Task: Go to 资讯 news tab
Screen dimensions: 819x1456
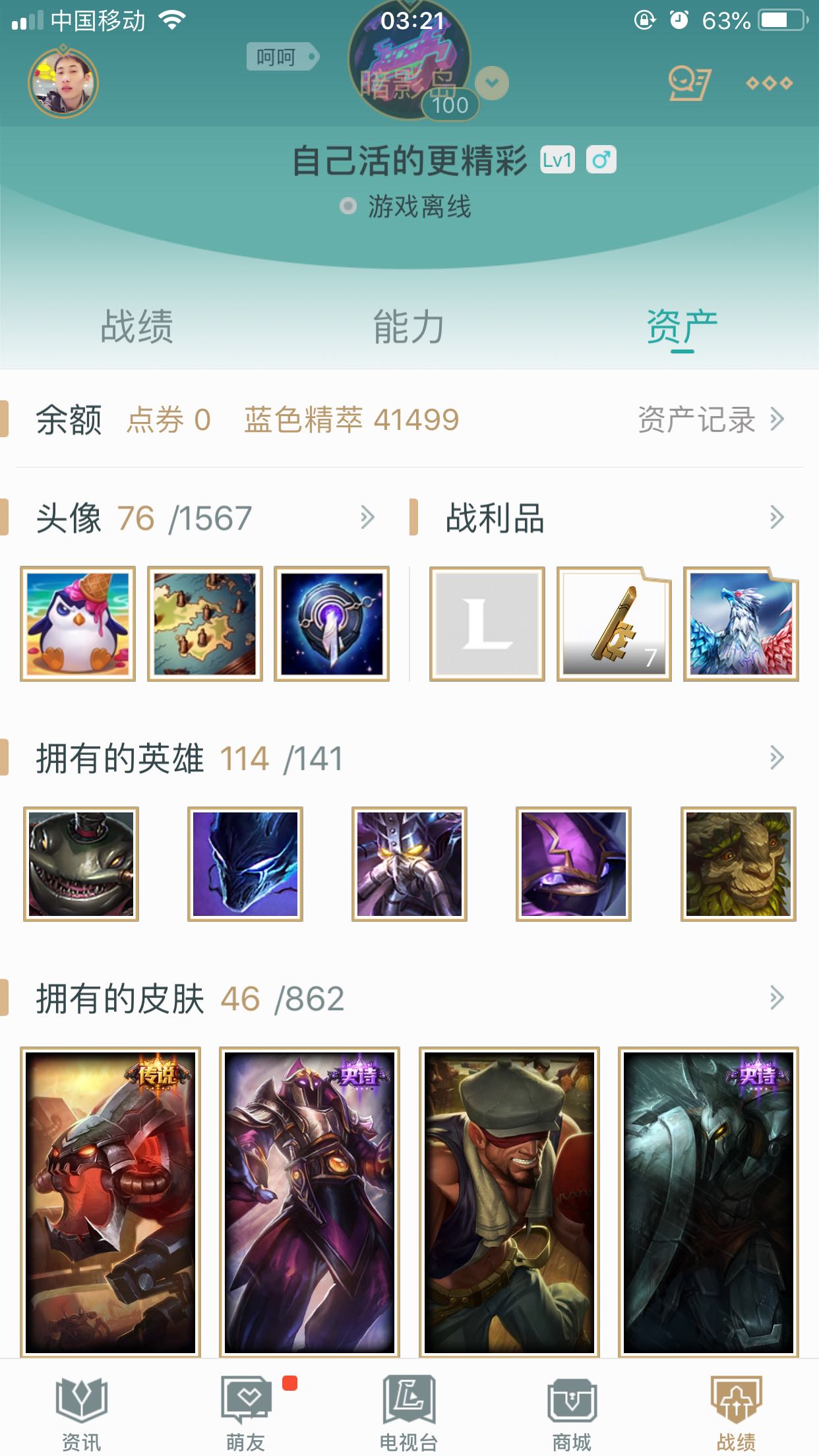Action: [81, 1412]
